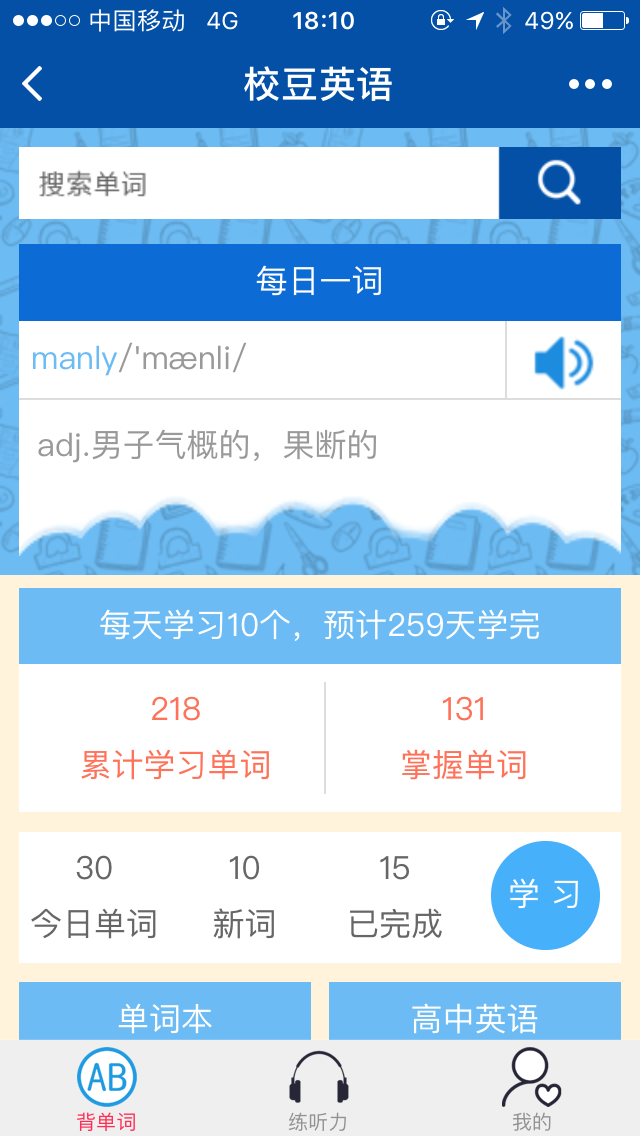Go back using the header arrow
The image size is (640, 1136).
point(33,84)
